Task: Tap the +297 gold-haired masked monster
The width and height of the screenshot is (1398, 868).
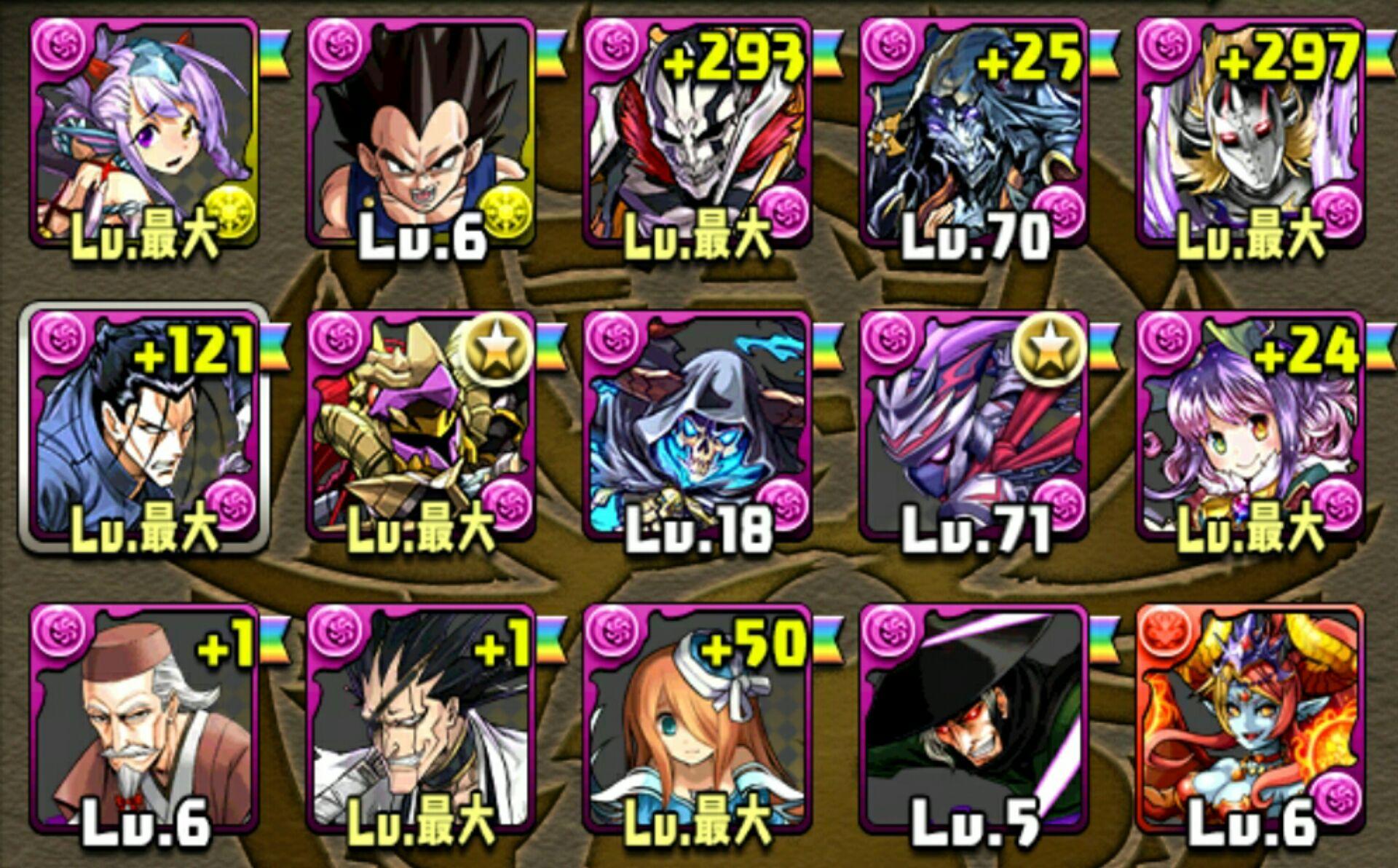Action: click(1250, 135)
